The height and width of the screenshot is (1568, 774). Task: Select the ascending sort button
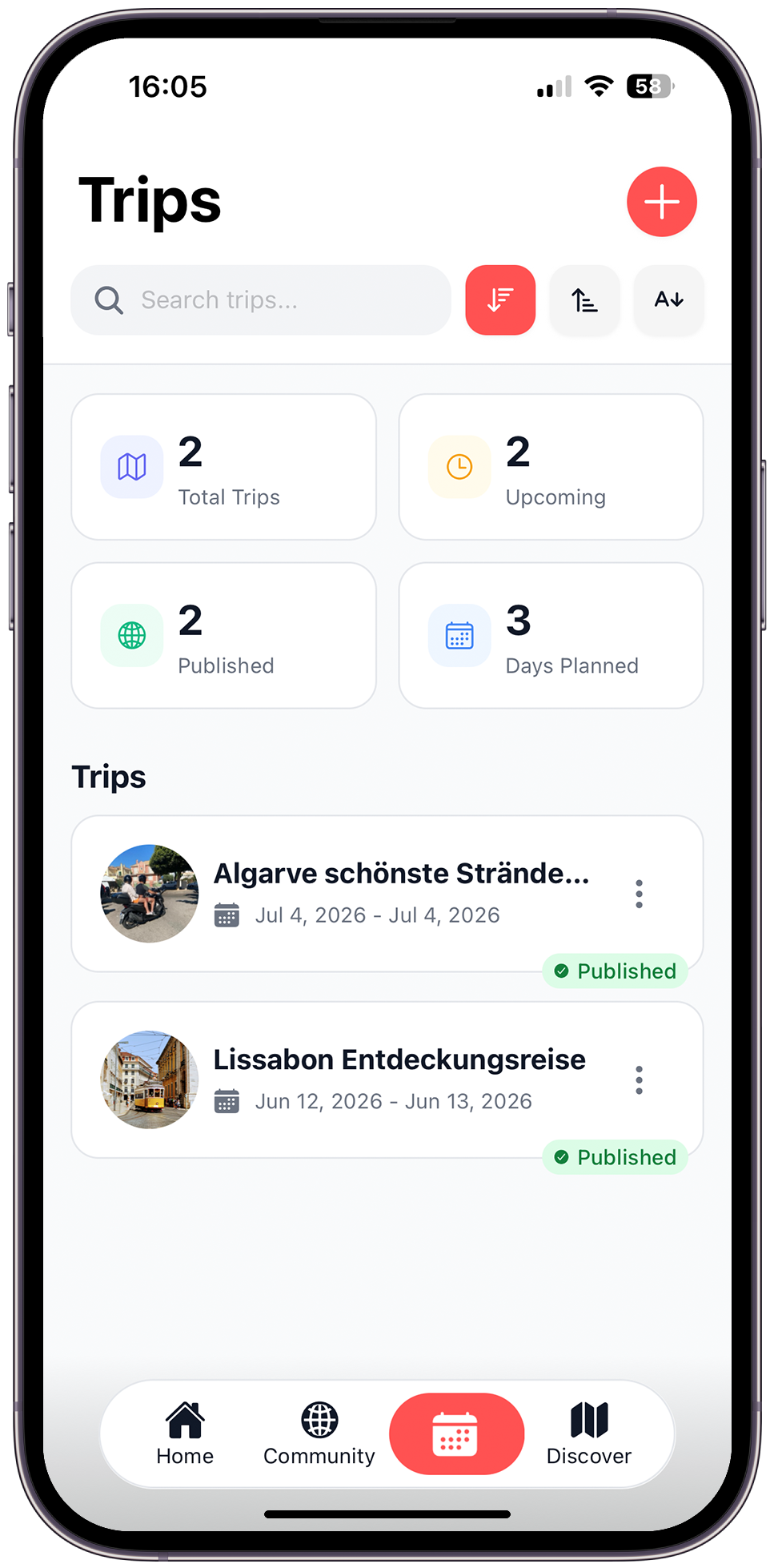(x=584, y=300)
